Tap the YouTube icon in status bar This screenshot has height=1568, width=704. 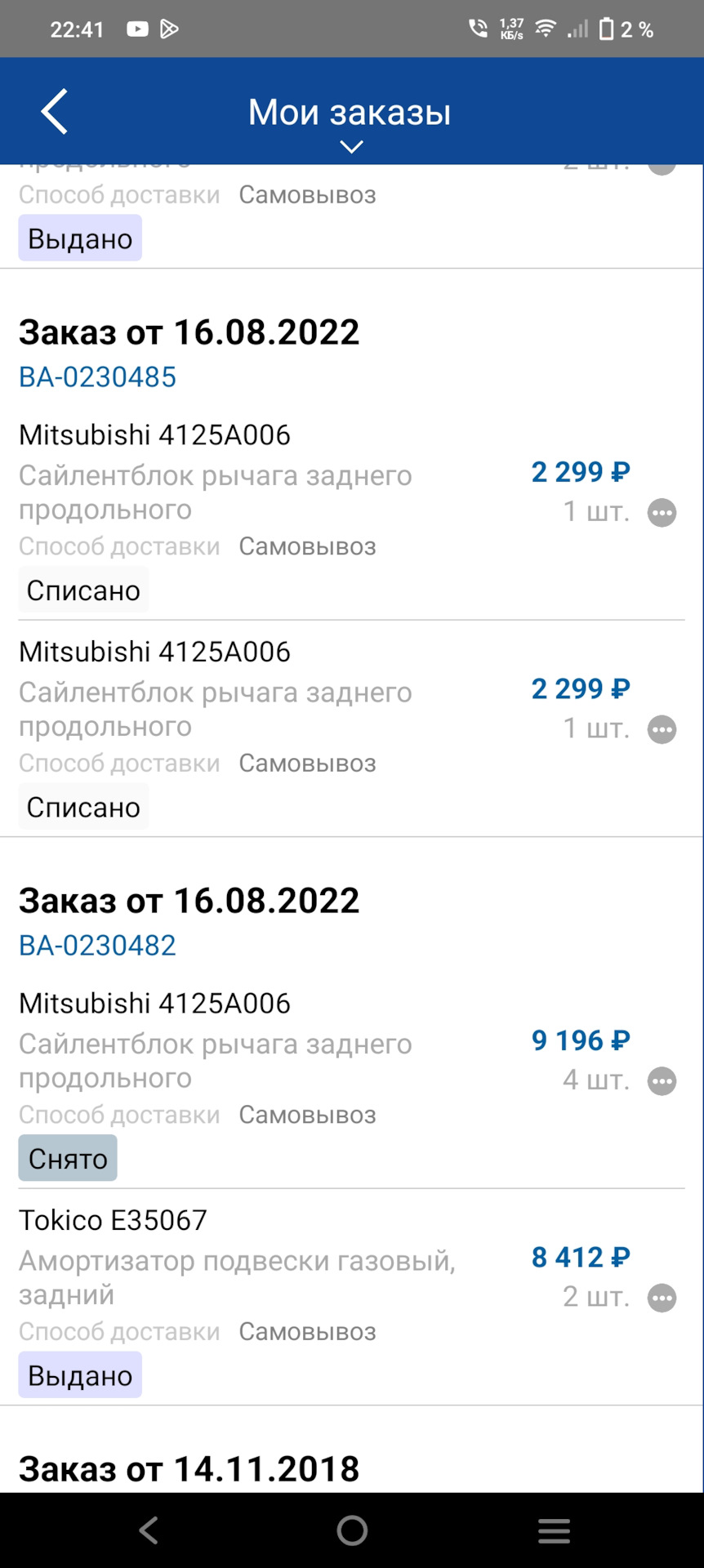[137, 28]
